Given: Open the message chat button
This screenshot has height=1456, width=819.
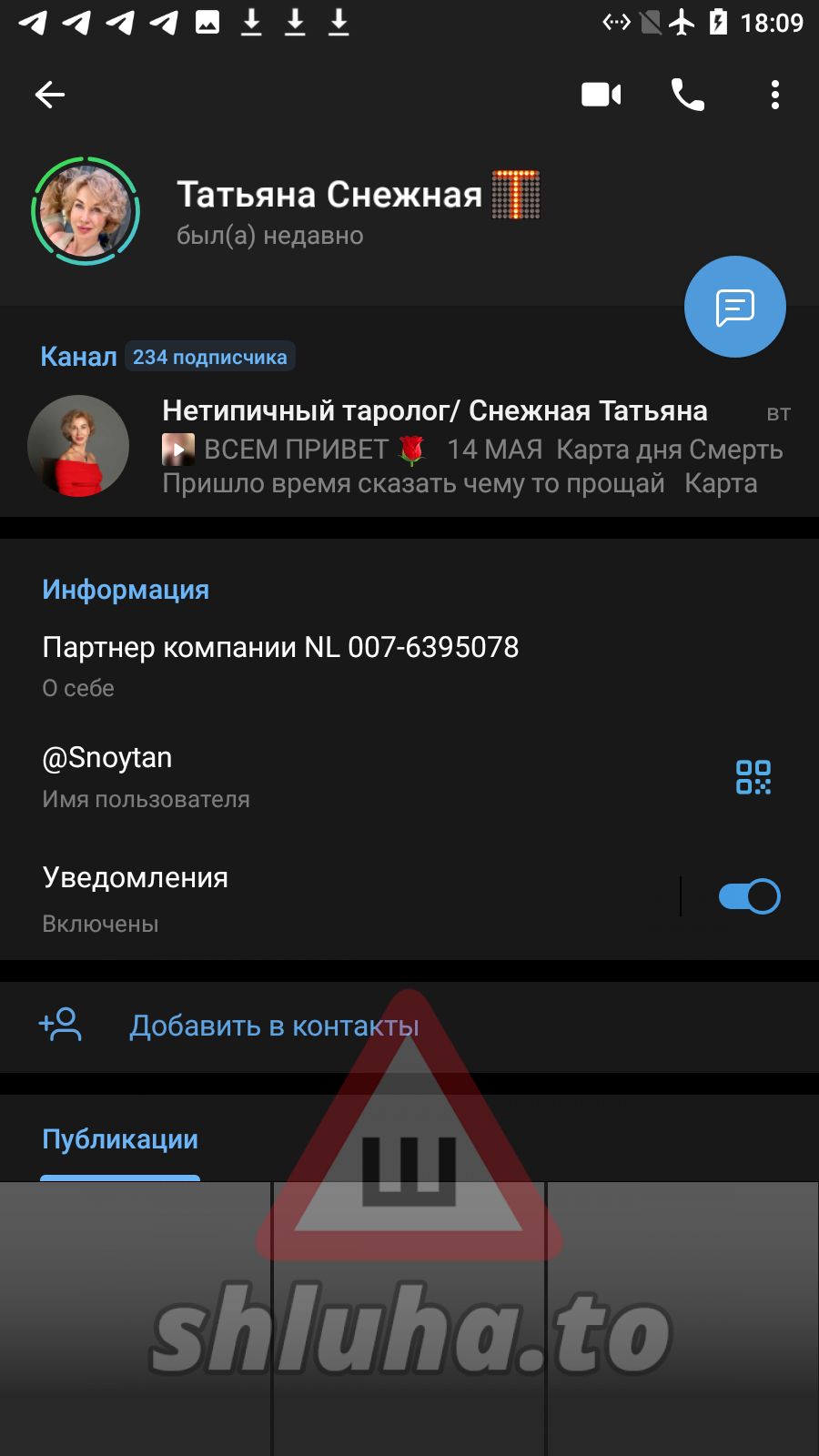Looking at the screenshot, I should tap(734, 307).
